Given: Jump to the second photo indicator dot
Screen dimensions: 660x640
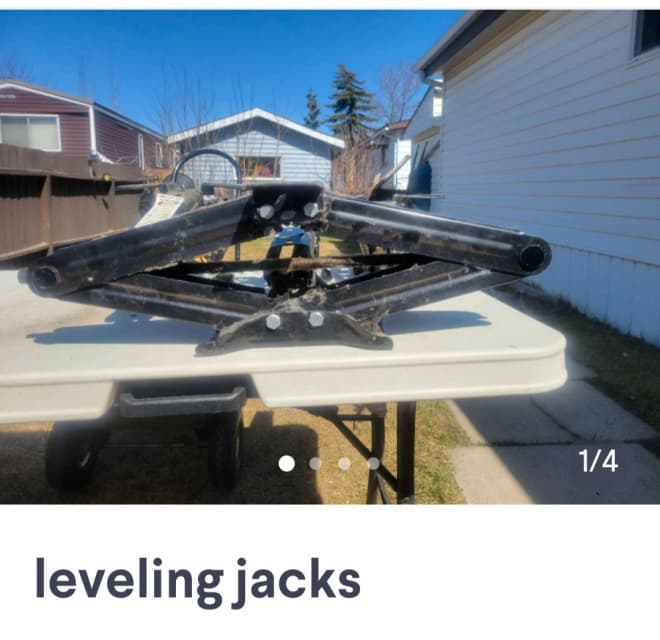Looking at the screenshot, I should tap(315, 463).
